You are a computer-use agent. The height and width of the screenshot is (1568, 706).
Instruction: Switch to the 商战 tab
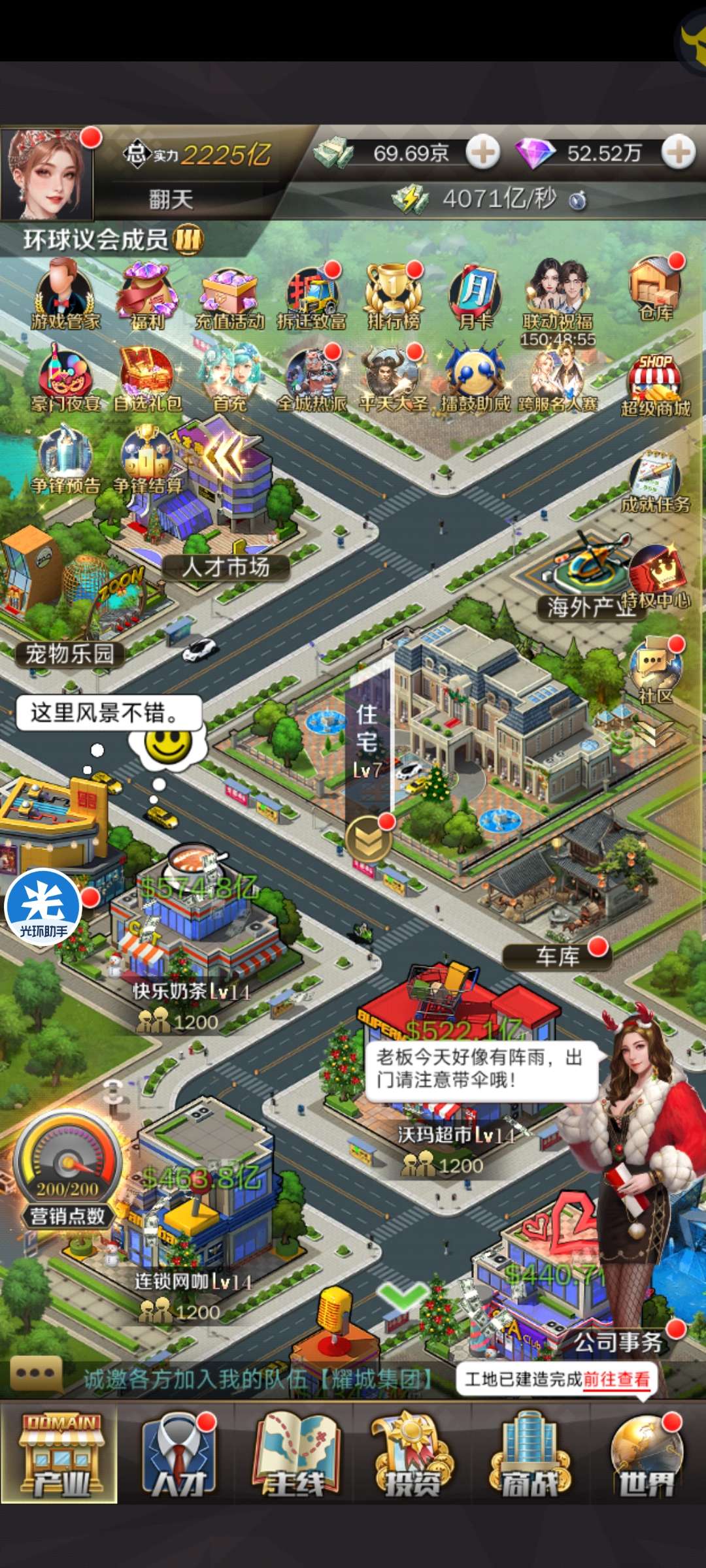pos(529,1454)
